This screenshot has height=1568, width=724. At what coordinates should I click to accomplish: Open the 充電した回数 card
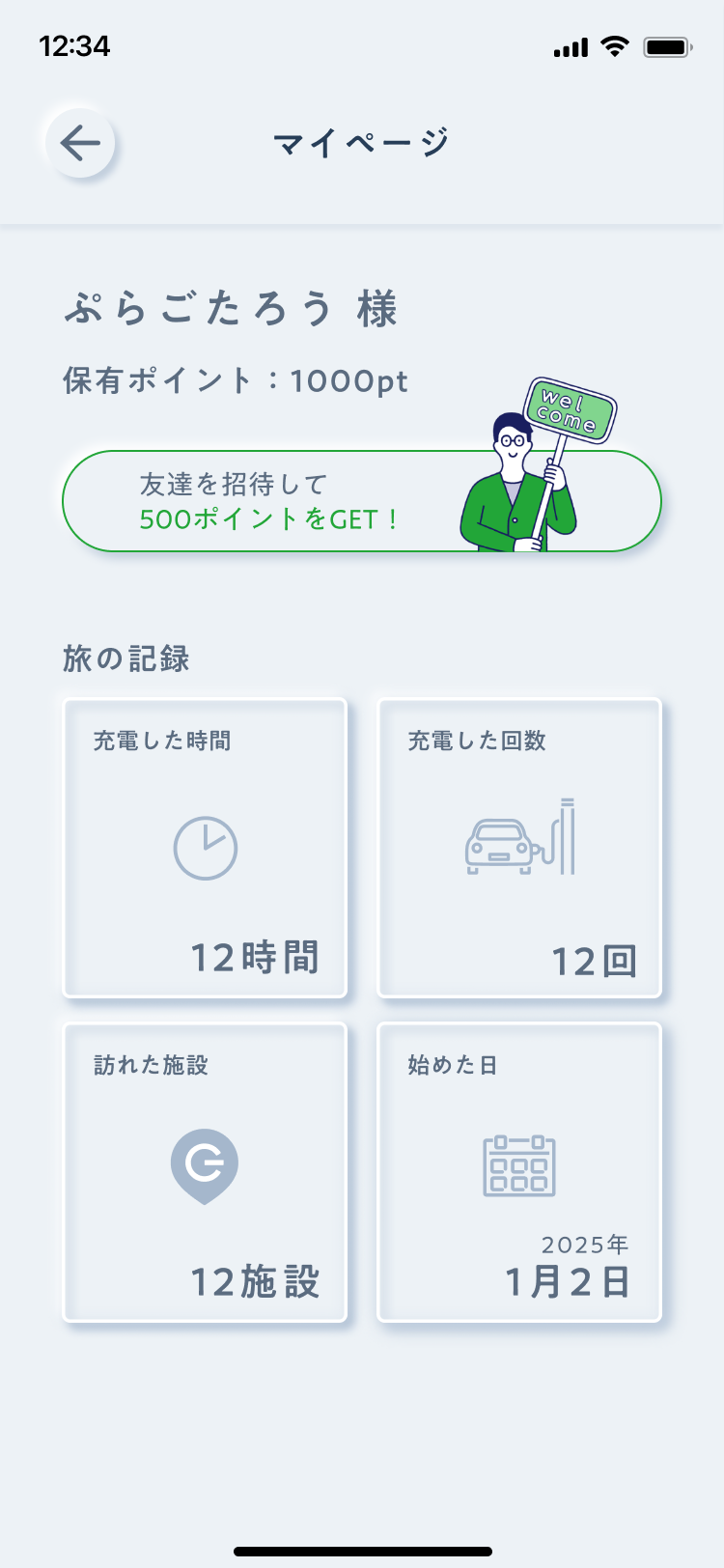[519, 848]
